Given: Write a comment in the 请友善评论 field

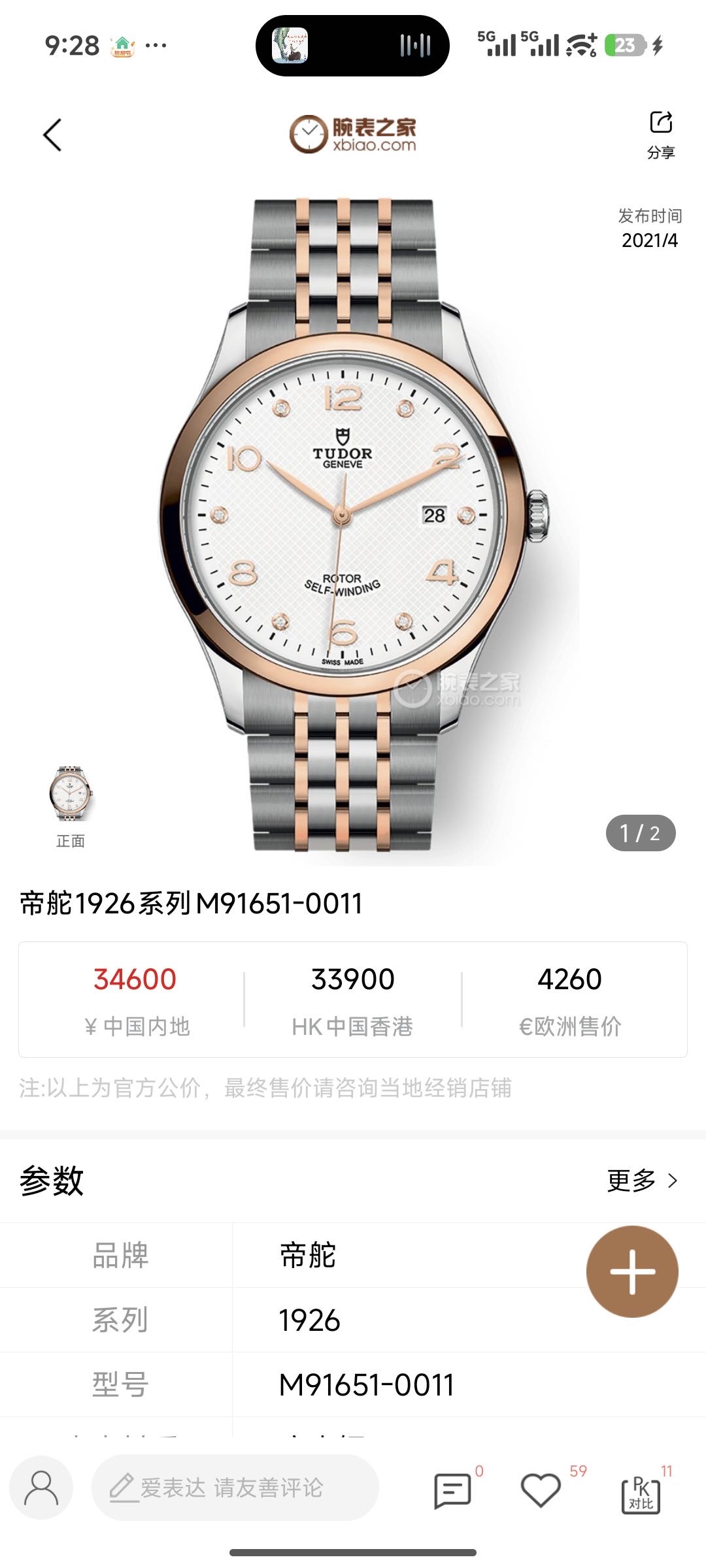Looking at the screenshot, I should [235, 1488].
